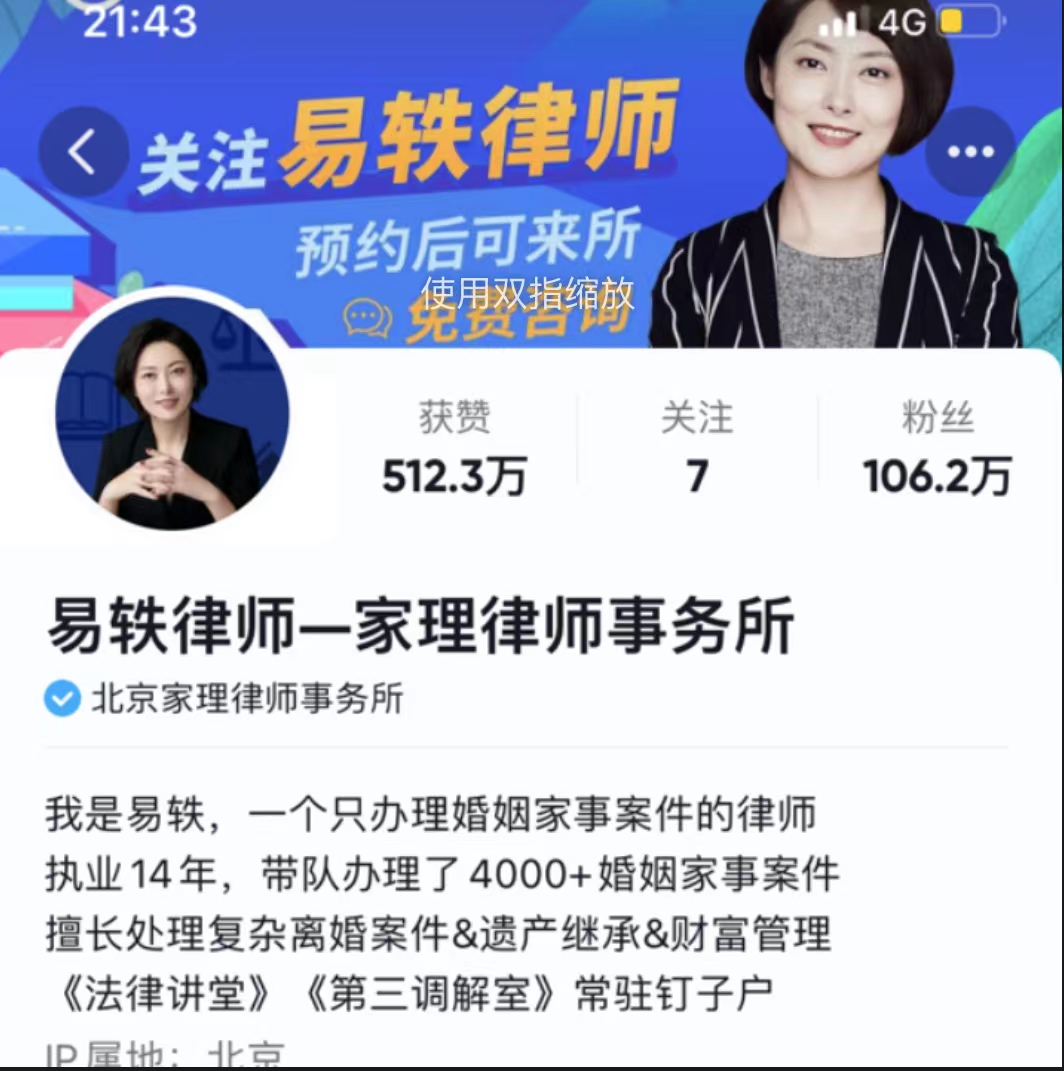
Task: Tap the 使用双指缩放 zoom hint
Action: [523, 293]
